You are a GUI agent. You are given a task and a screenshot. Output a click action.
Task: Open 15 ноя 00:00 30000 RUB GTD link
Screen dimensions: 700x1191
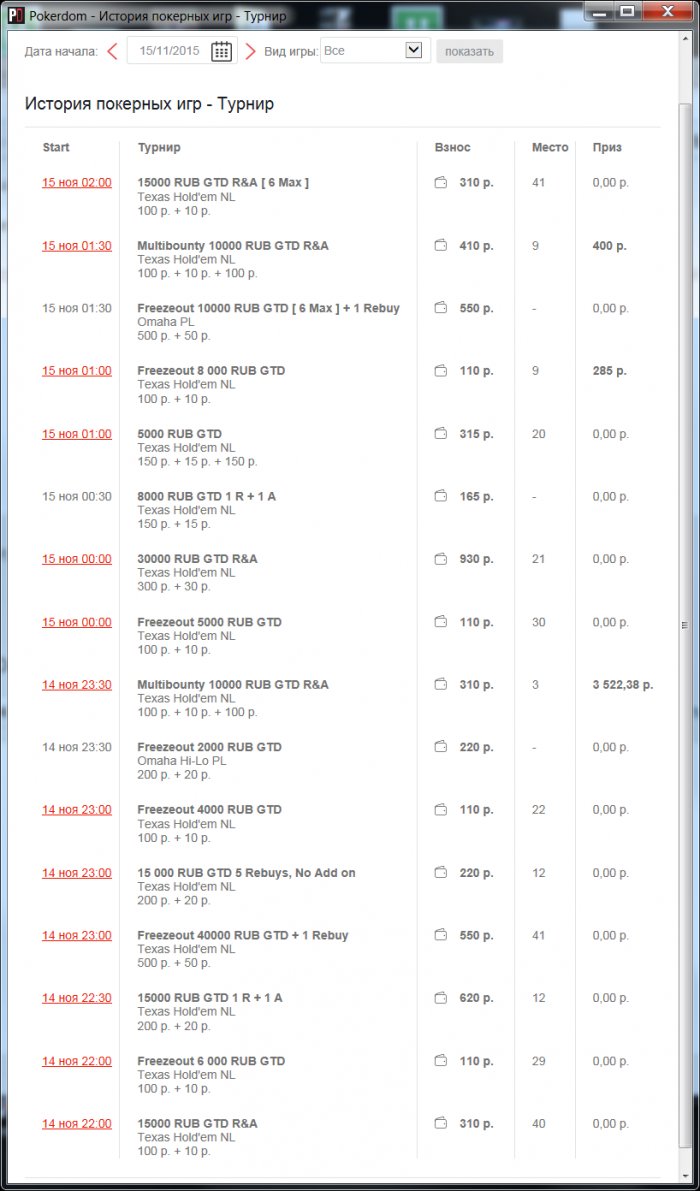pyautogui.click(x=77, y=559)
